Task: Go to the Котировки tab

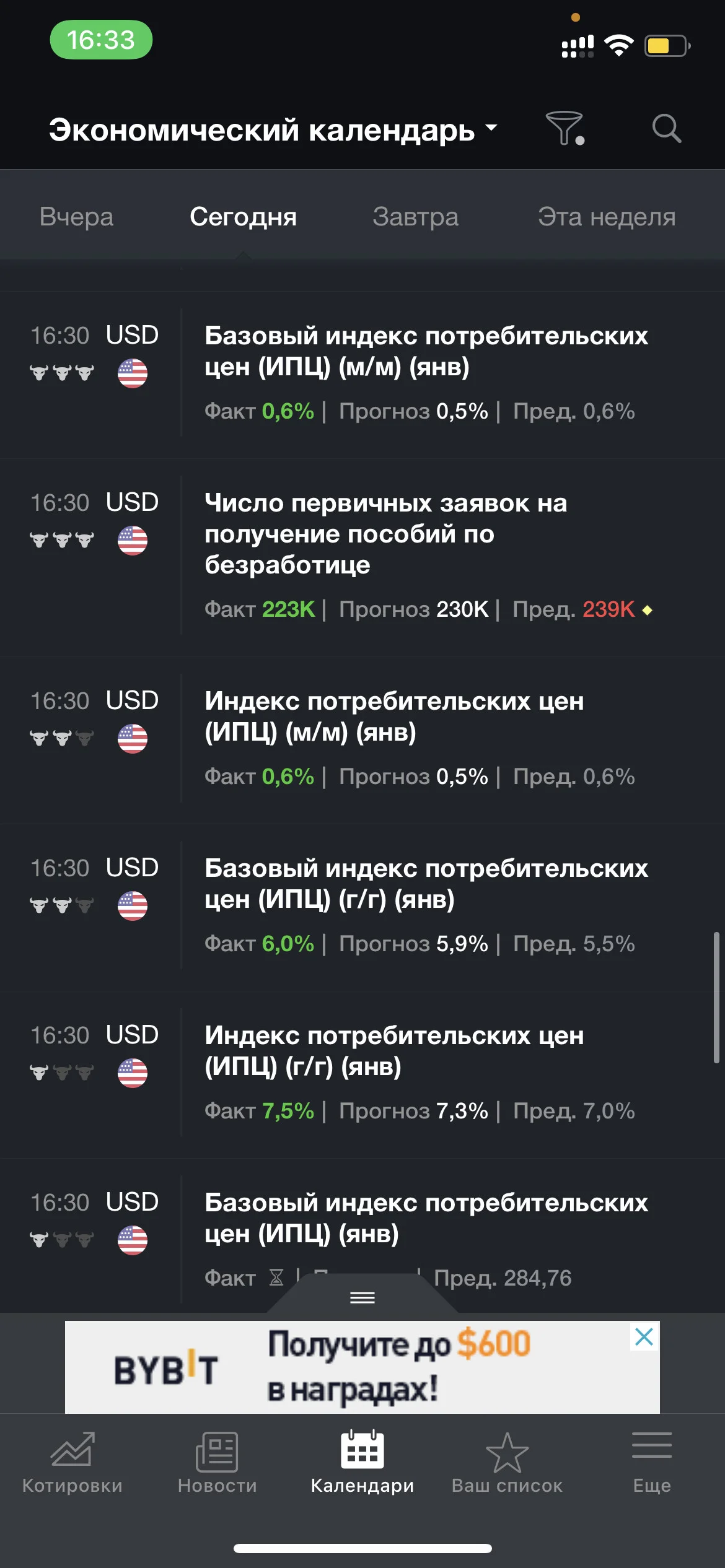Action: coord(72,1463)
